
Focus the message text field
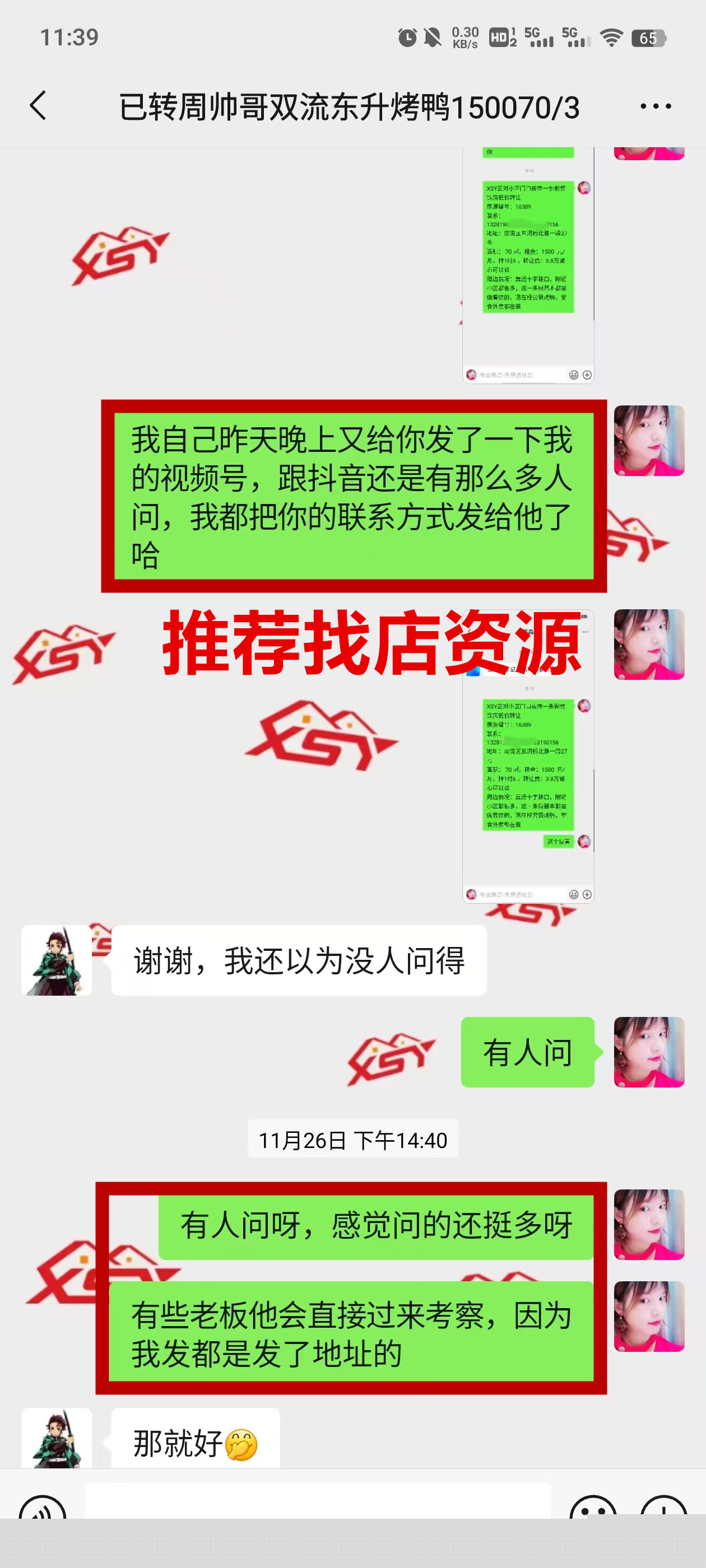[317, 1502]
